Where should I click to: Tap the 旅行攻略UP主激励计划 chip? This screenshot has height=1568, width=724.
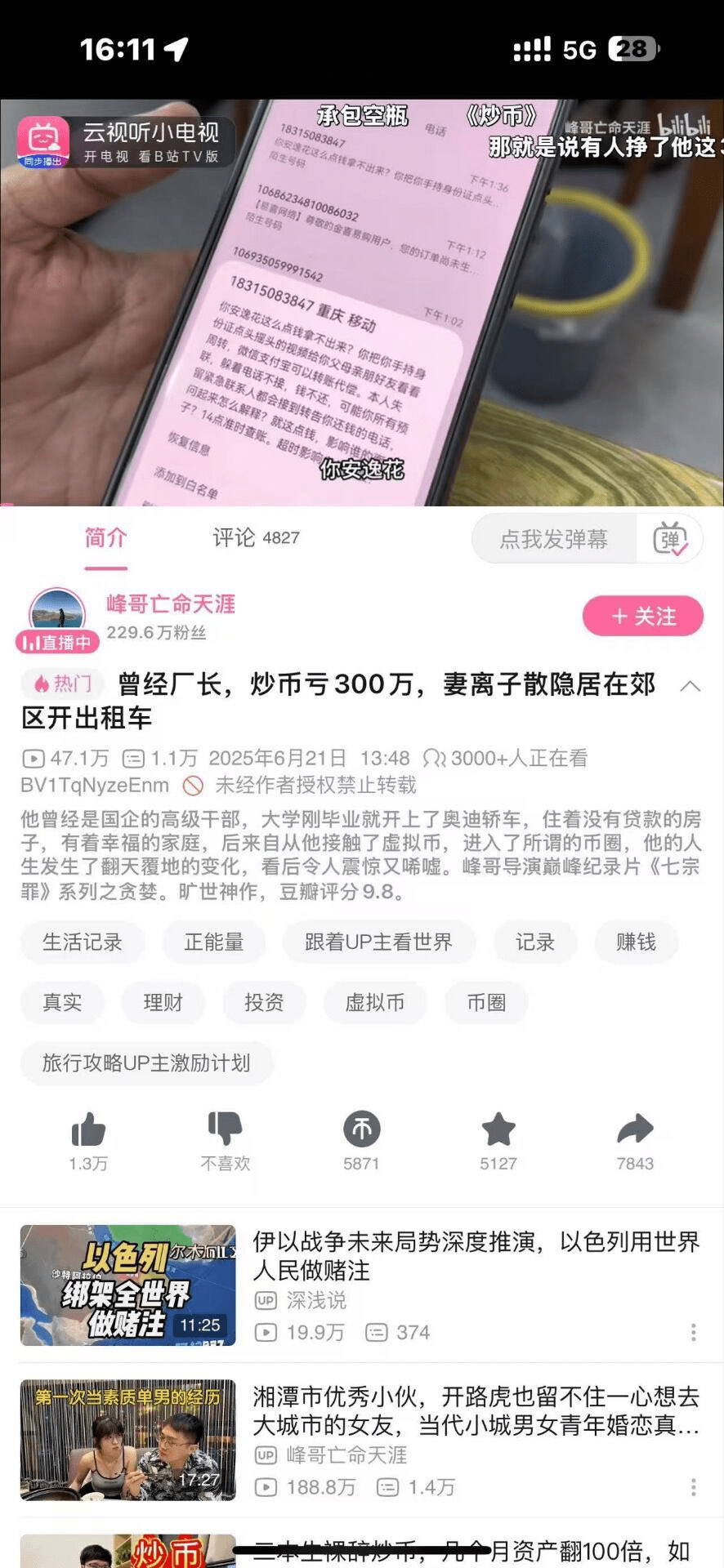tap(146, 1062)
